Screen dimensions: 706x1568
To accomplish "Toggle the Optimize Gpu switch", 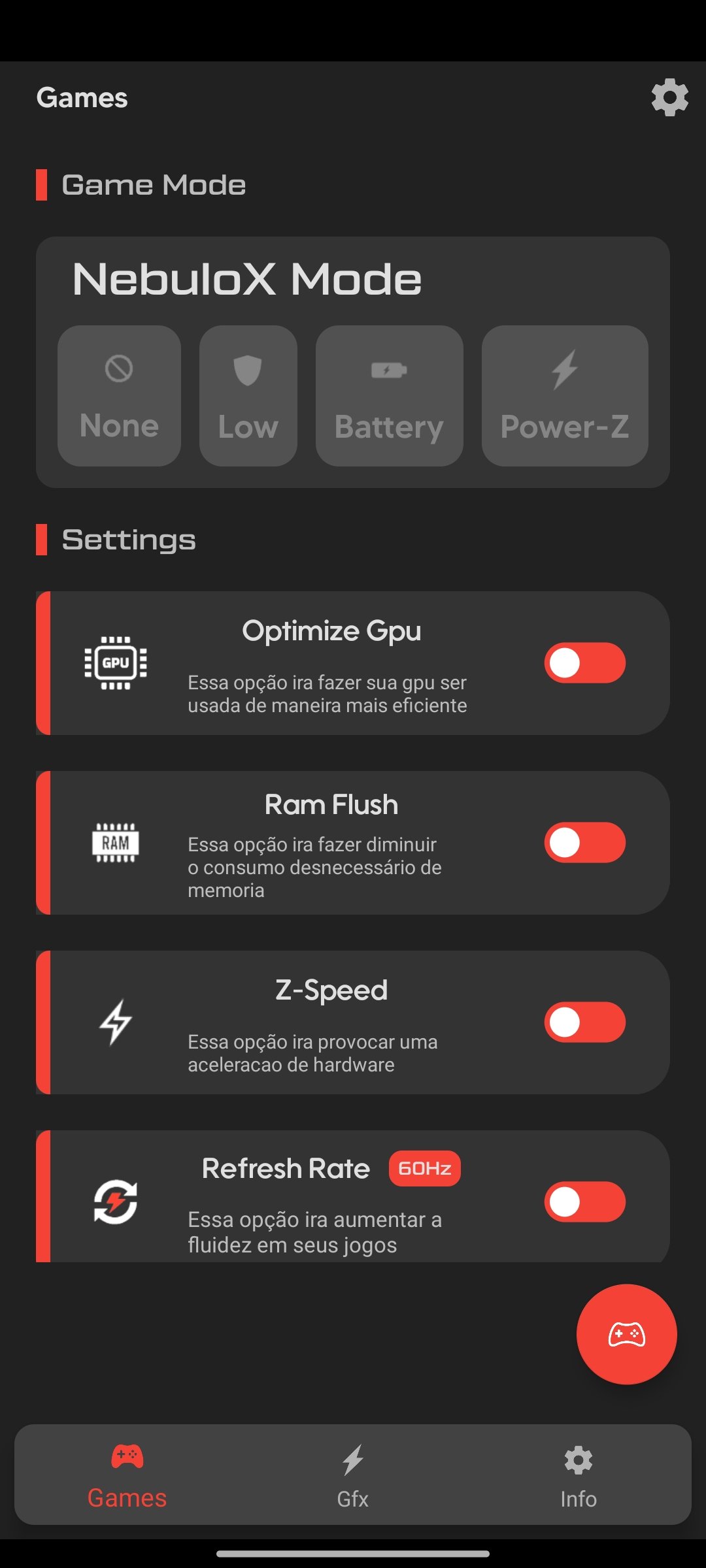I will click(x=584, y=662).
